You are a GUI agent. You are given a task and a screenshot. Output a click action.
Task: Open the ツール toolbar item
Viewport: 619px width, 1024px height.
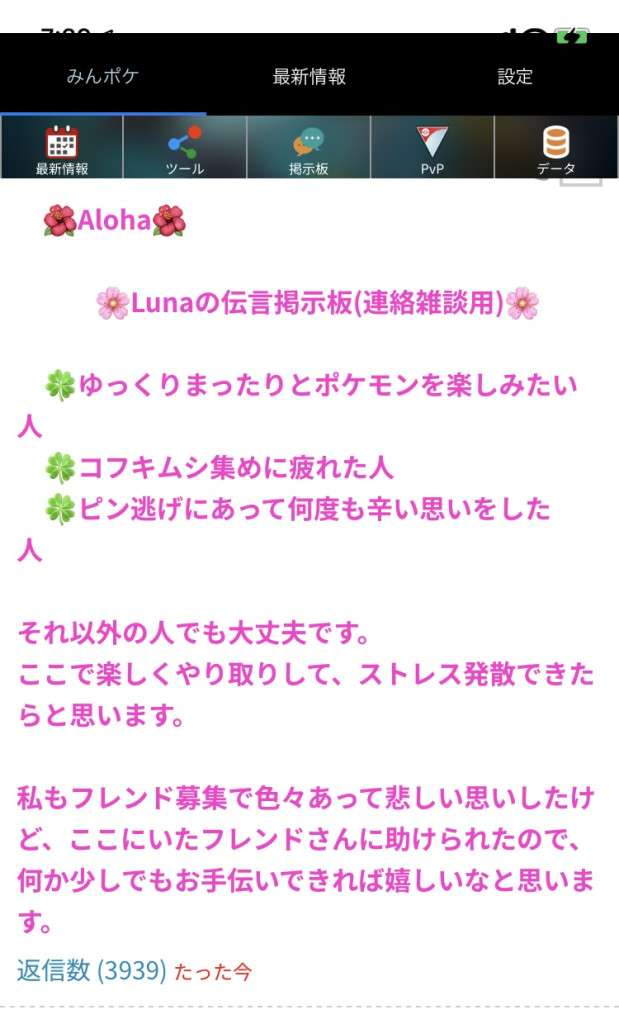pyautogui.click(x=185, y=148)
